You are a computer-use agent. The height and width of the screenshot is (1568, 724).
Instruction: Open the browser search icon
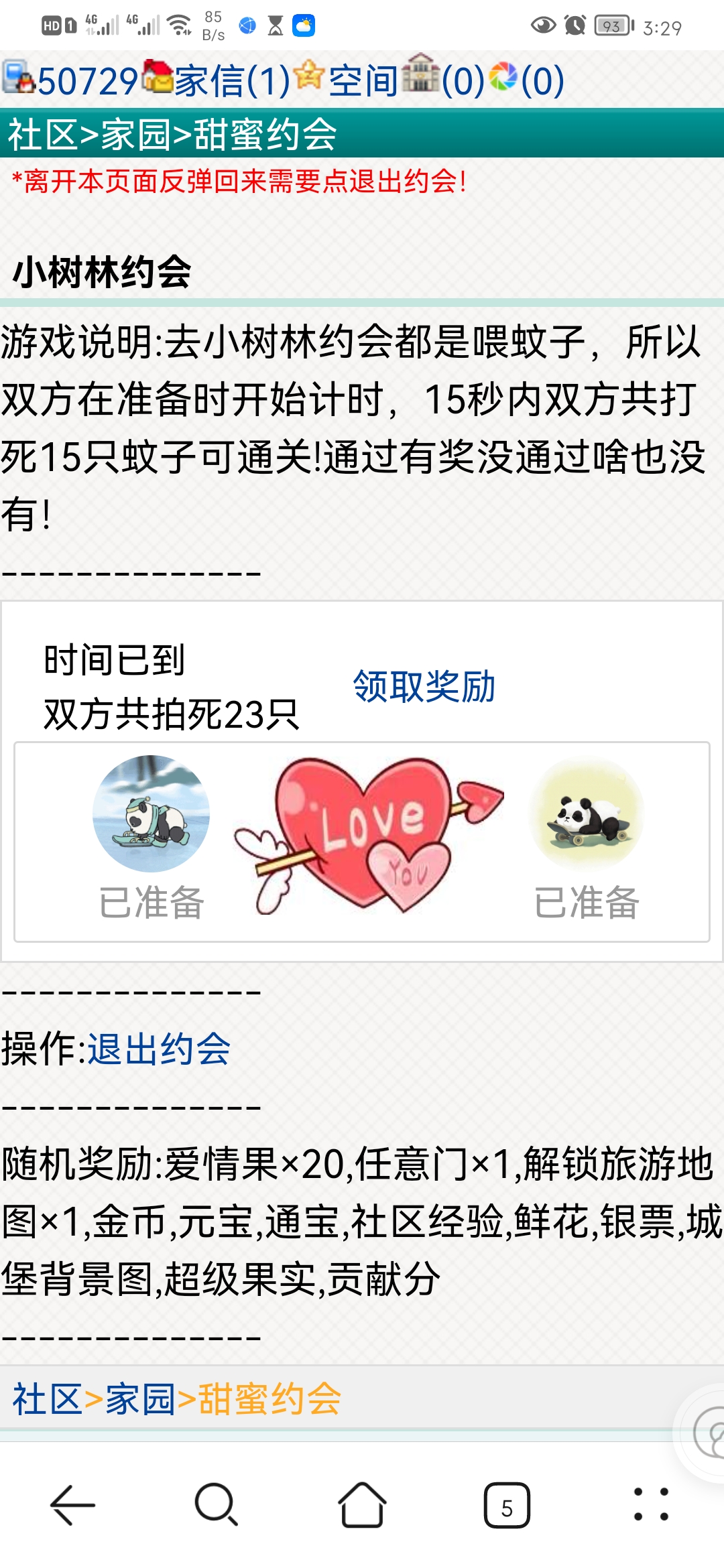pyautogui.click(x=216, y=1505)
